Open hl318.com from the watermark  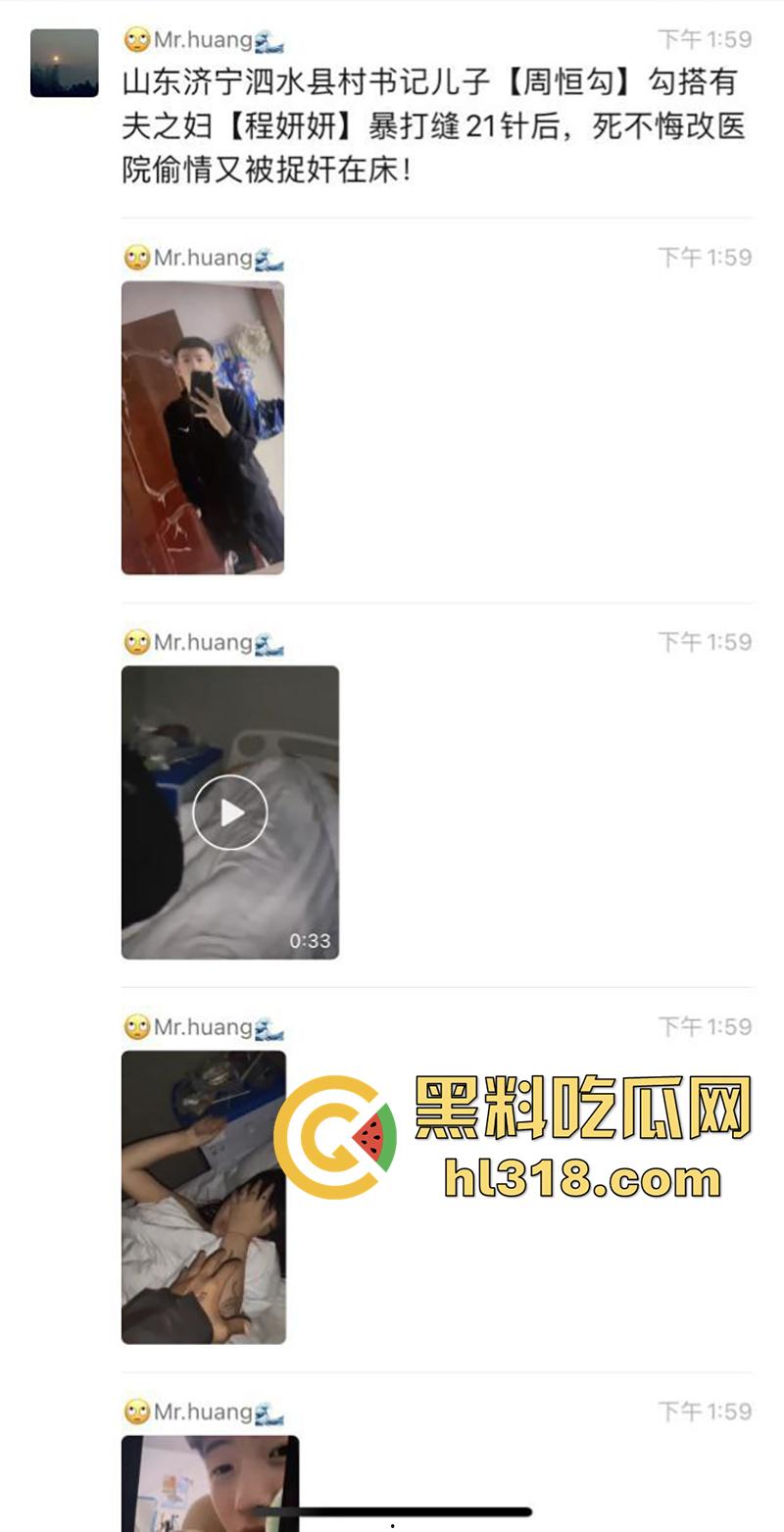pos(580,1177)
